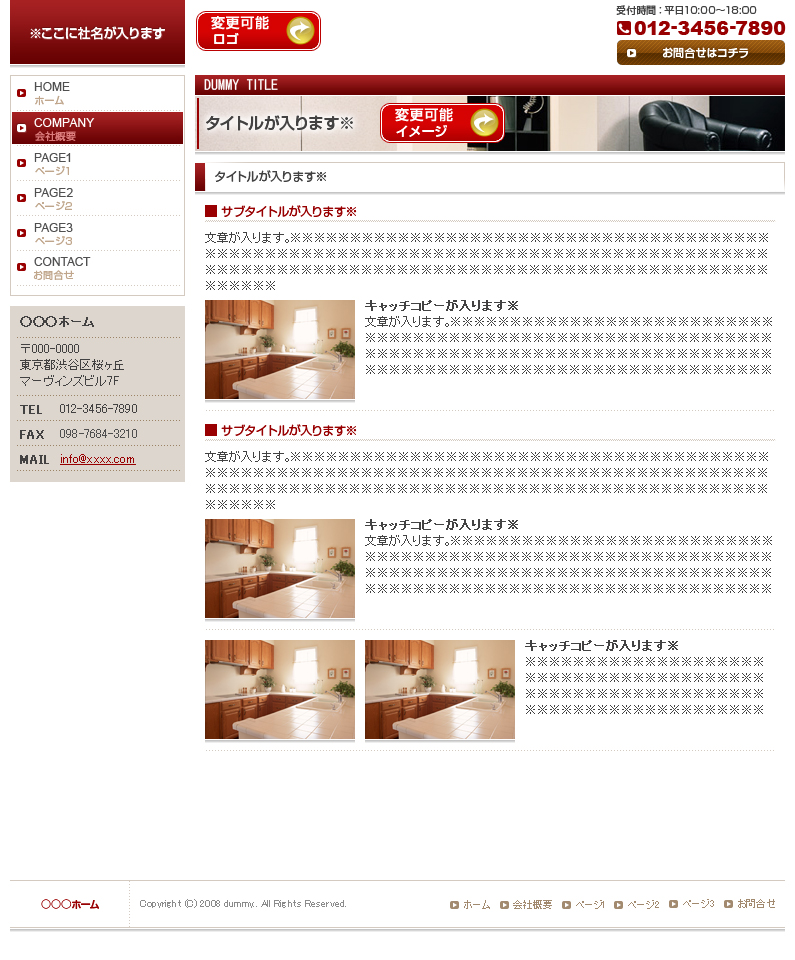795x960 pixels.
Task: Tap the info@xxxx.com email link
Action: pyautogui.click(x=97, y=459)
